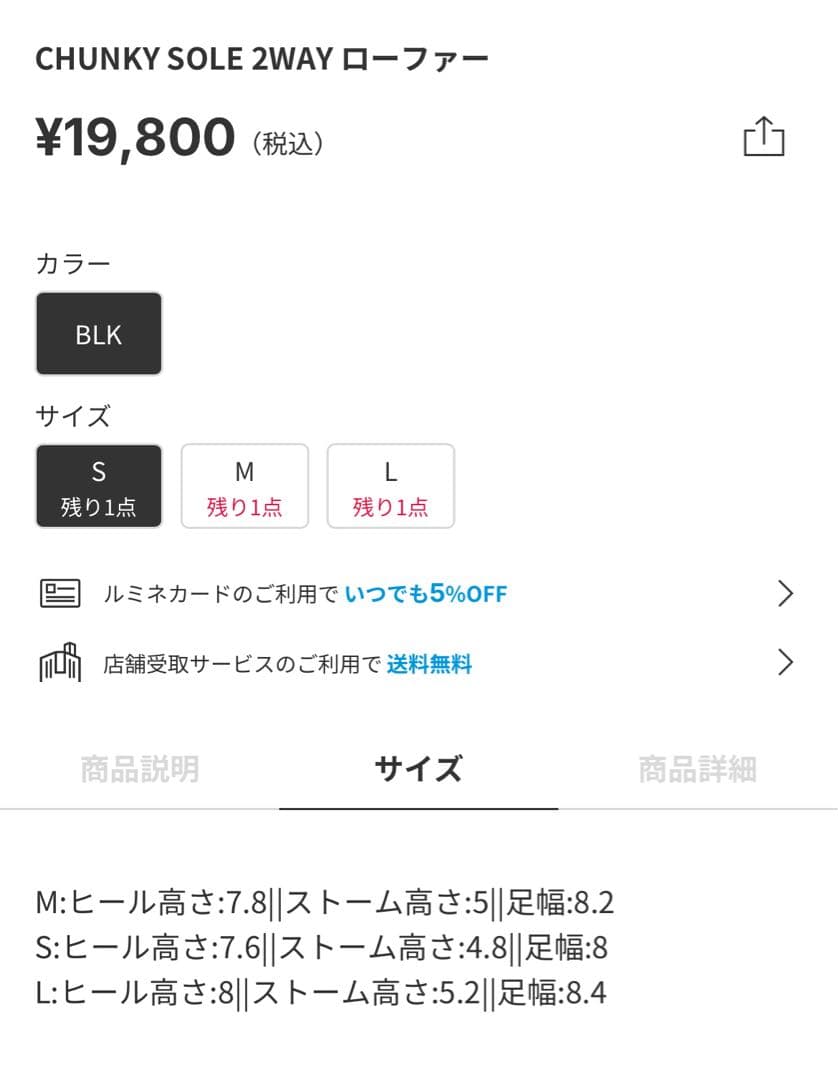The height and width of the screenshot is (1080, 838).
Task: Choose size M option
Action: point(244,485)
